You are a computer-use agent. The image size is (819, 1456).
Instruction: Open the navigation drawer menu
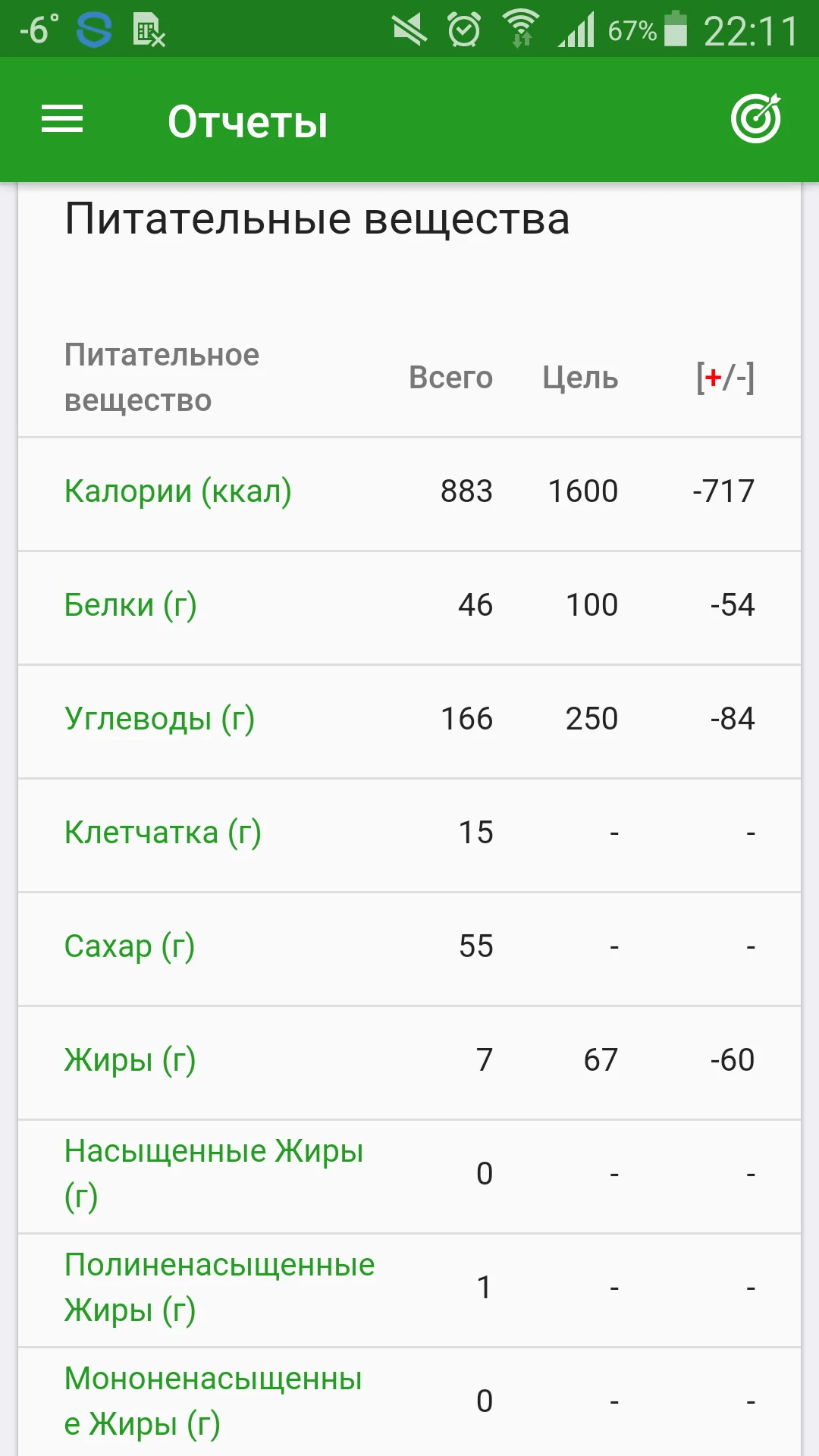click(61, 119)
